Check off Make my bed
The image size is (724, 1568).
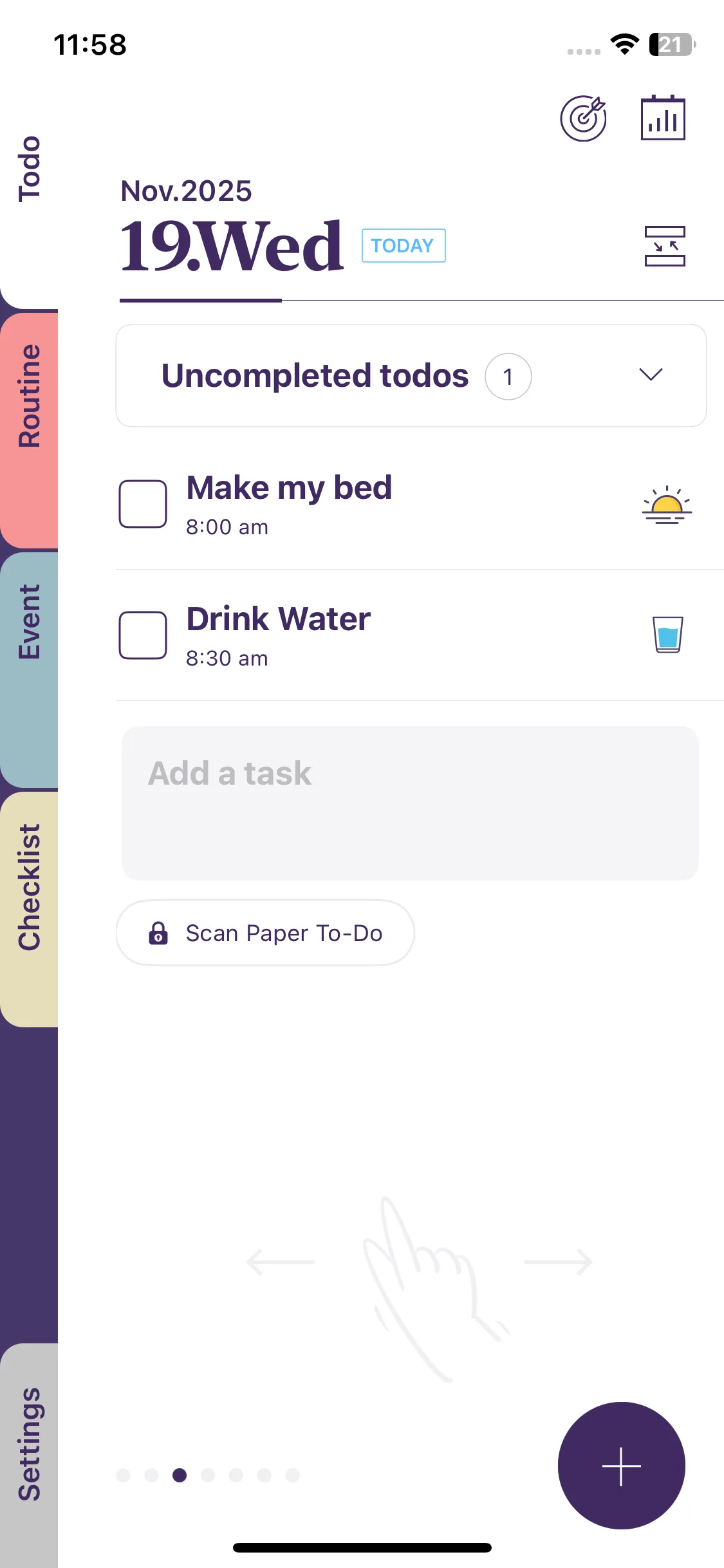[143, 504]
